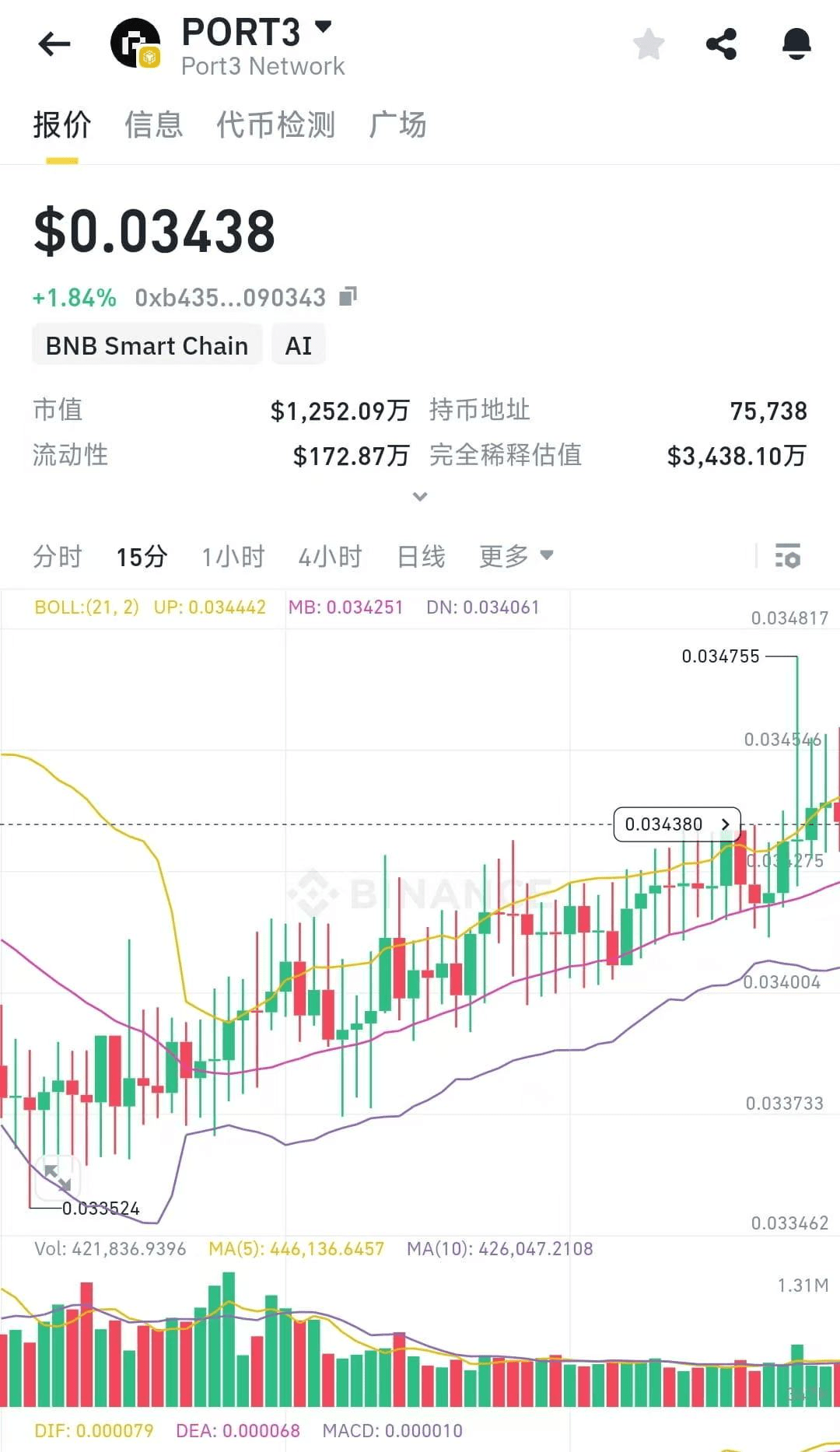Switch to the 信息 tab

[x=153, y=125]
